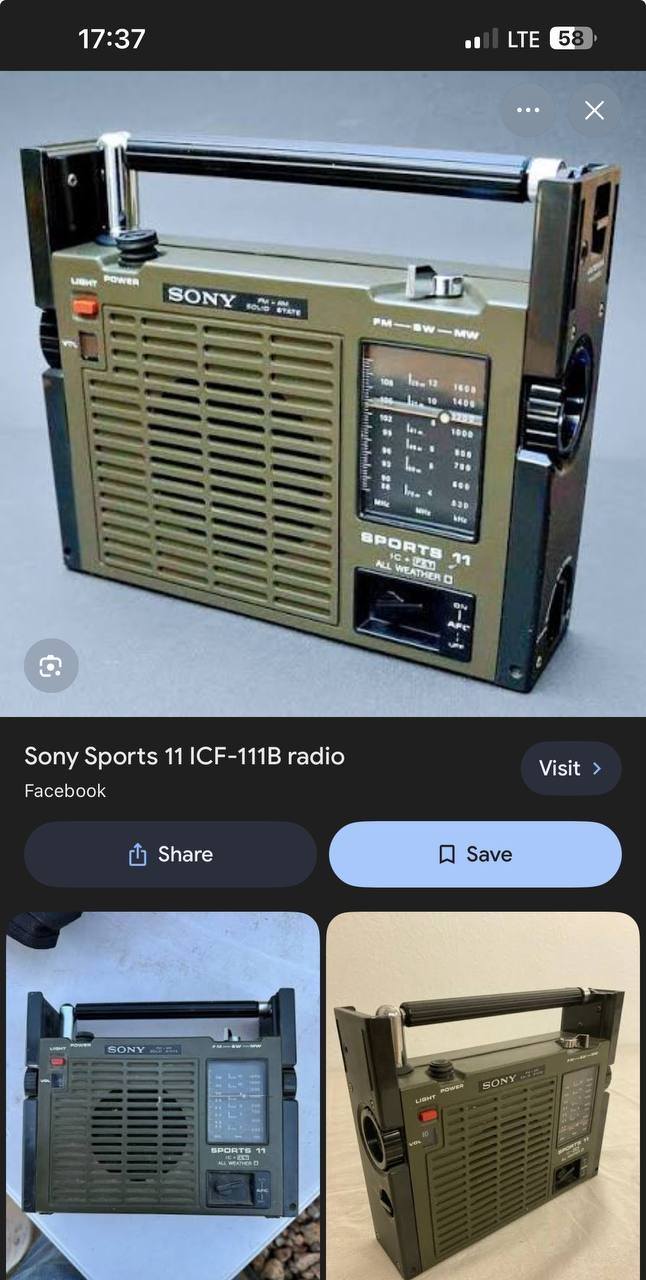Share this Sony radio image
646x1280 pixels.
pyautogui.click(x=170, y=854)
